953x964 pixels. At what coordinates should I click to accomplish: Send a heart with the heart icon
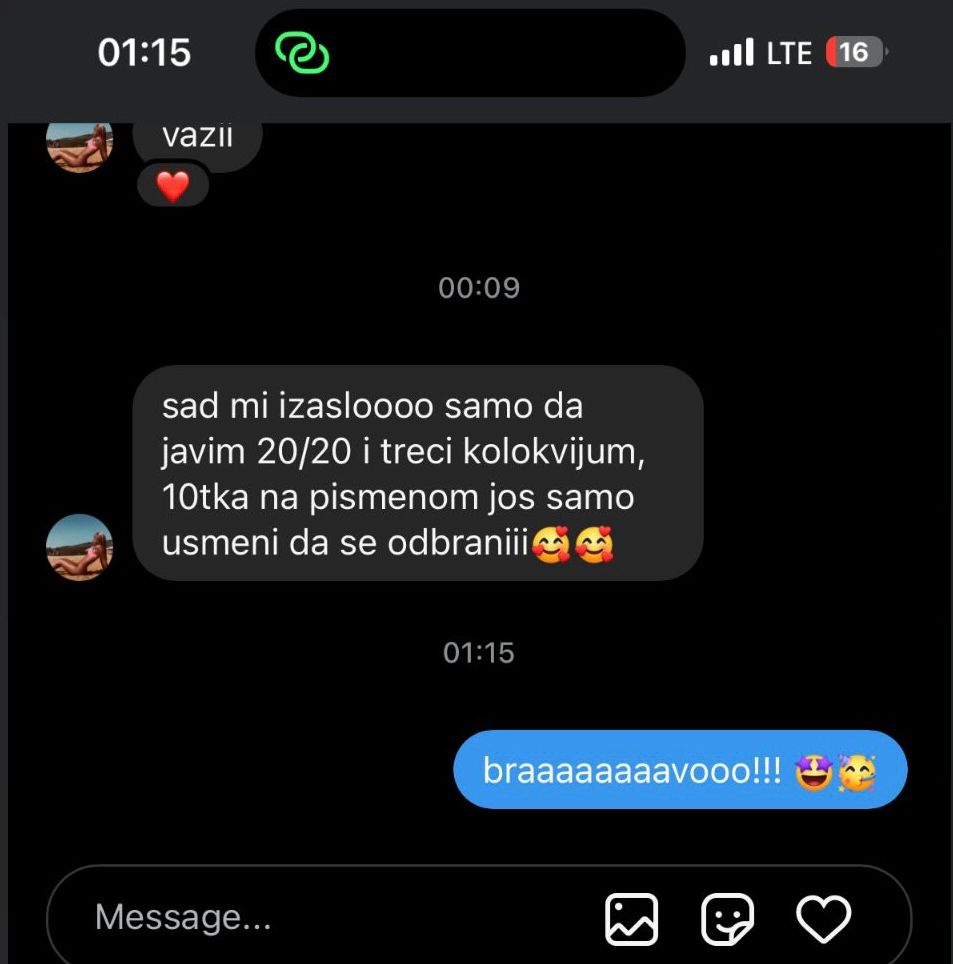pyautogui.click(x=822, y=918)
